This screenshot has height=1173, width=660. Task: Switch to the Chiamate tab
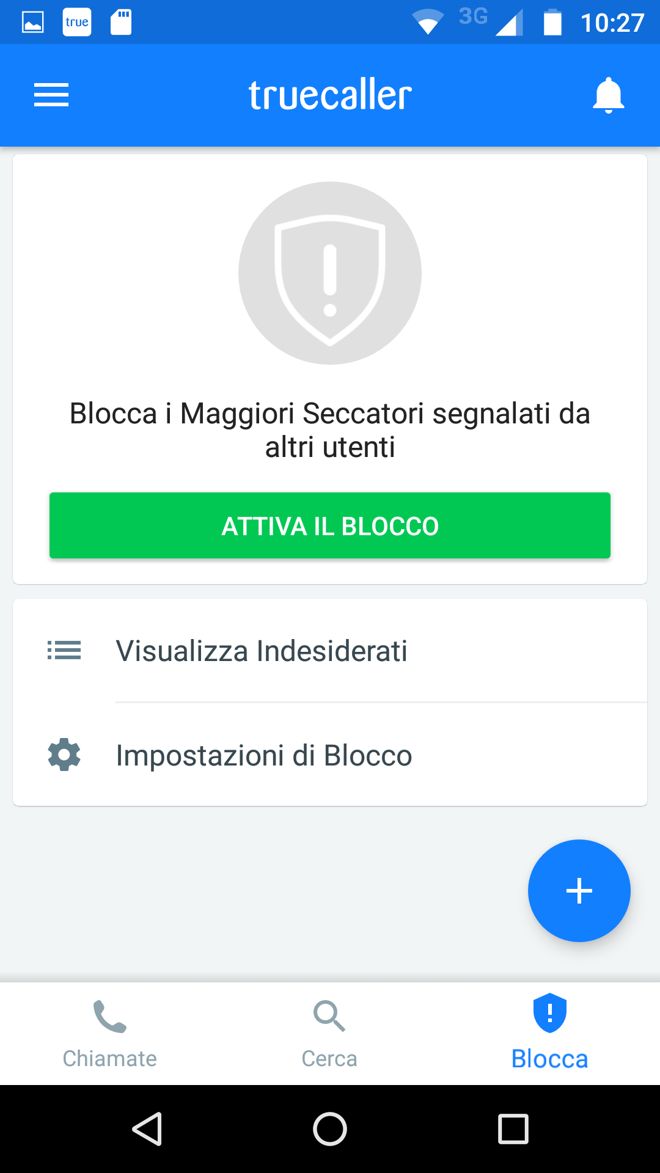tap(110, 1035)
